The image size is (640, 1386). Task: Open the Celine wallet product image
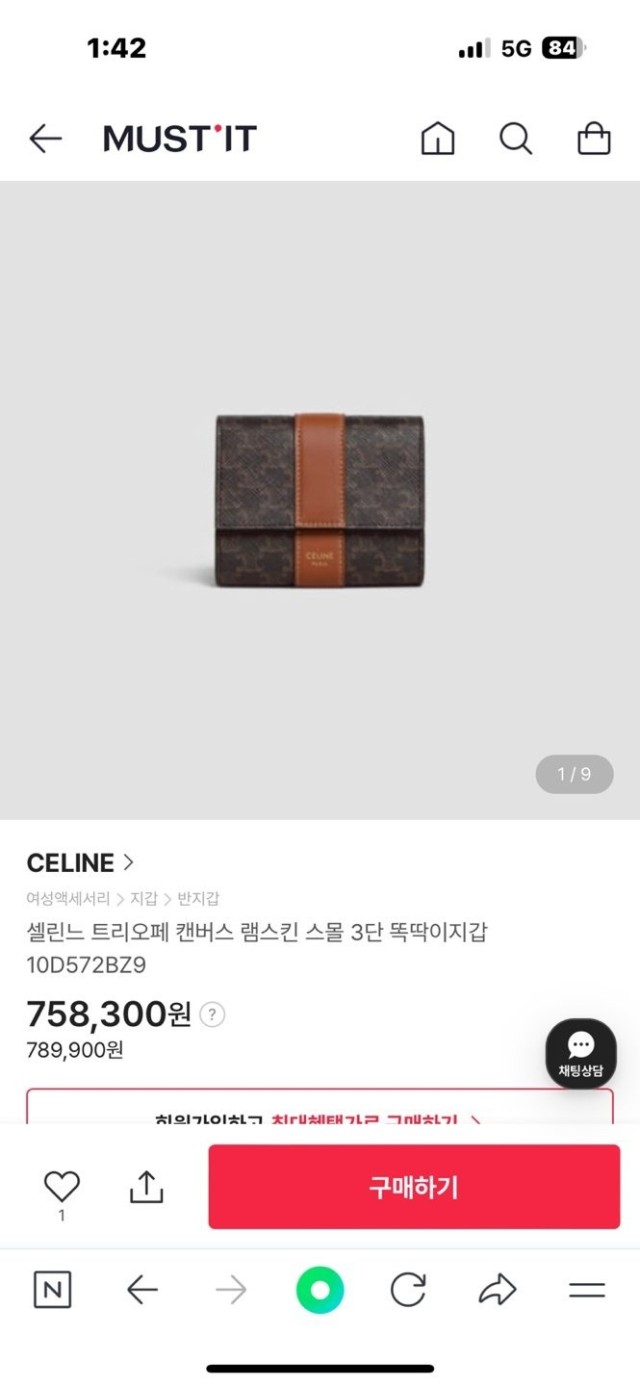tap(320, 500)
